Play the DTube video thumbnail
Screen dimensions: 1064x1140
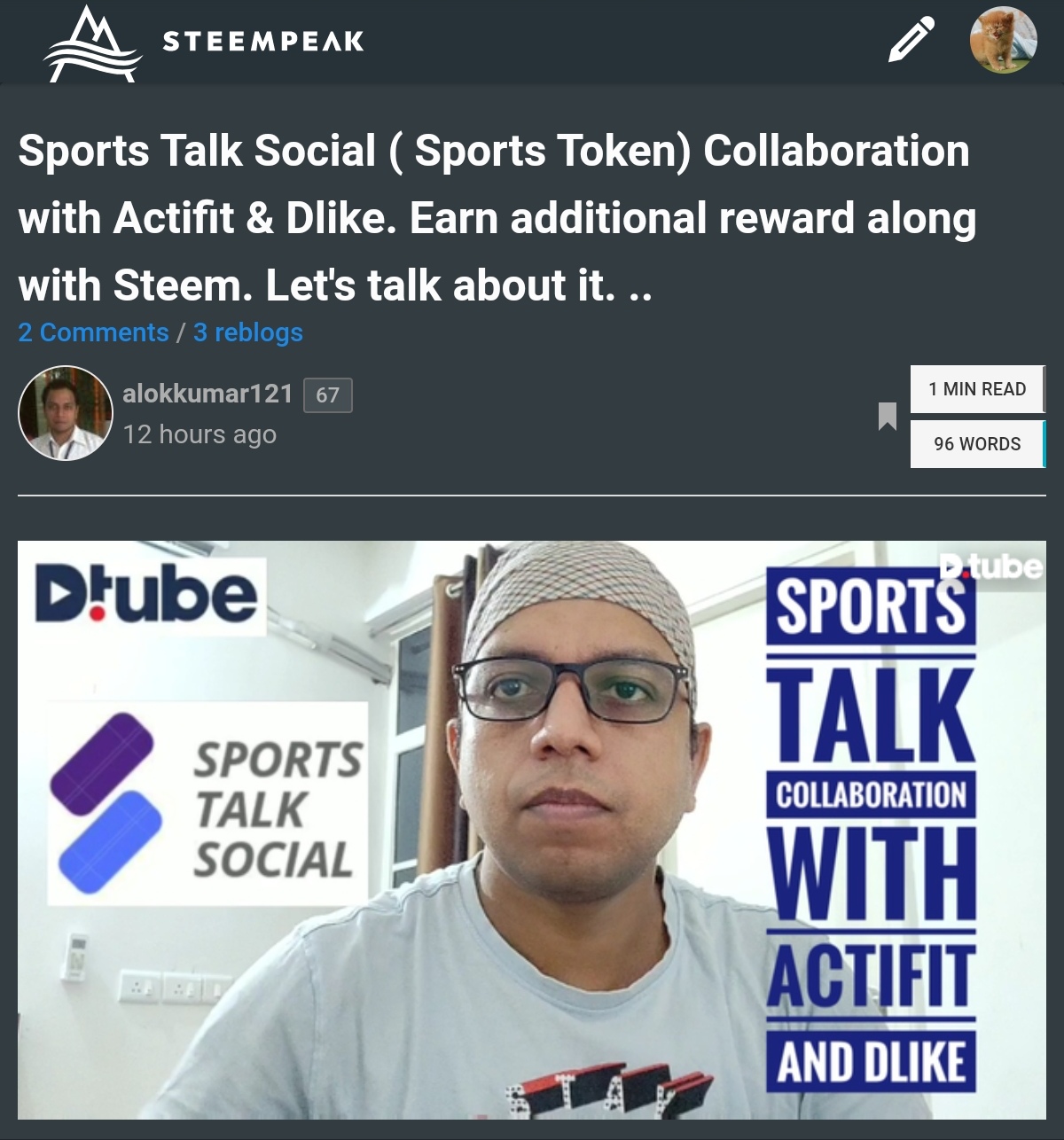532,830
